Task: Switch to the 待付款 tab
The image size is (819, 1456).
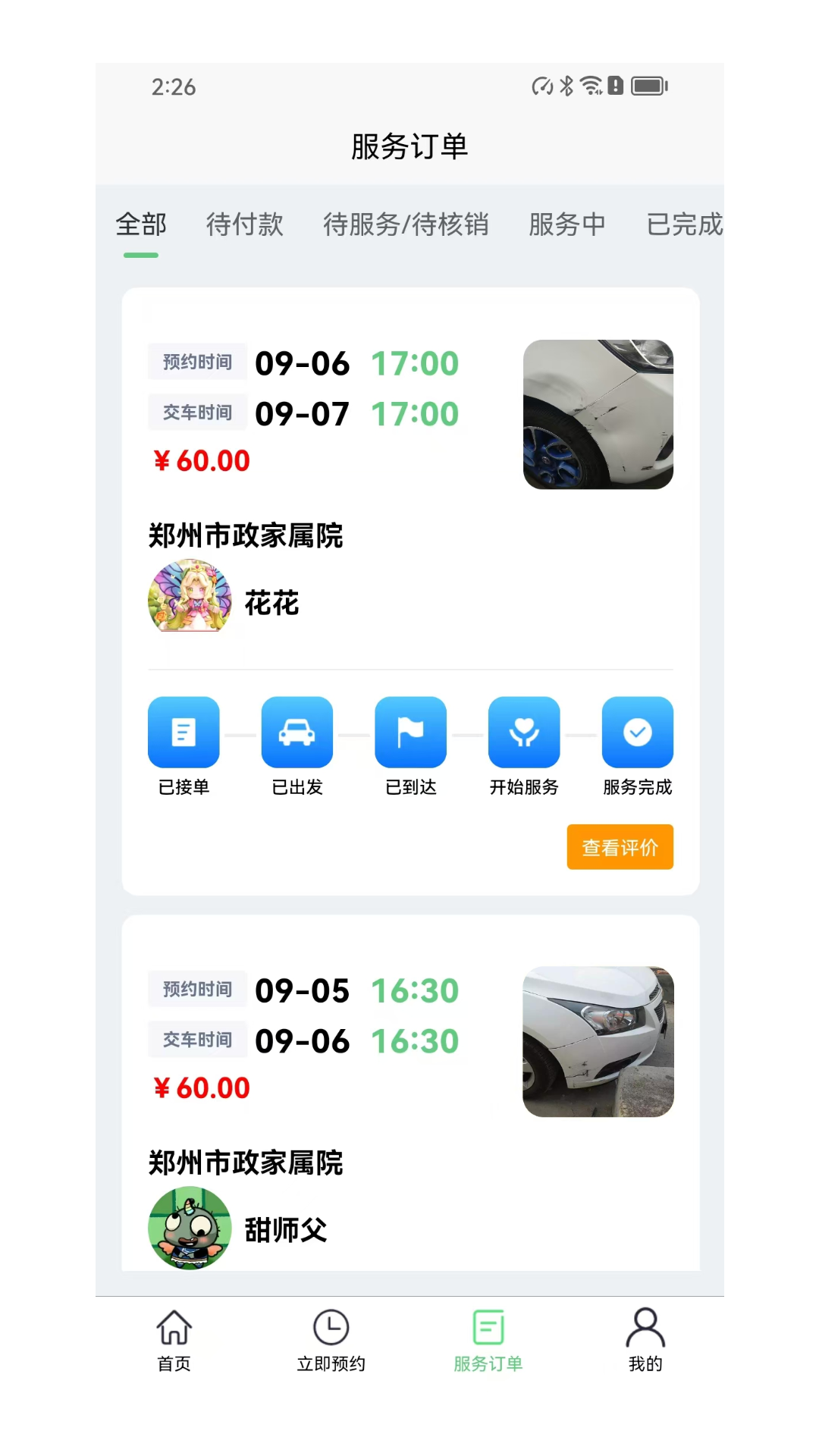Action: tap(244, 224)
